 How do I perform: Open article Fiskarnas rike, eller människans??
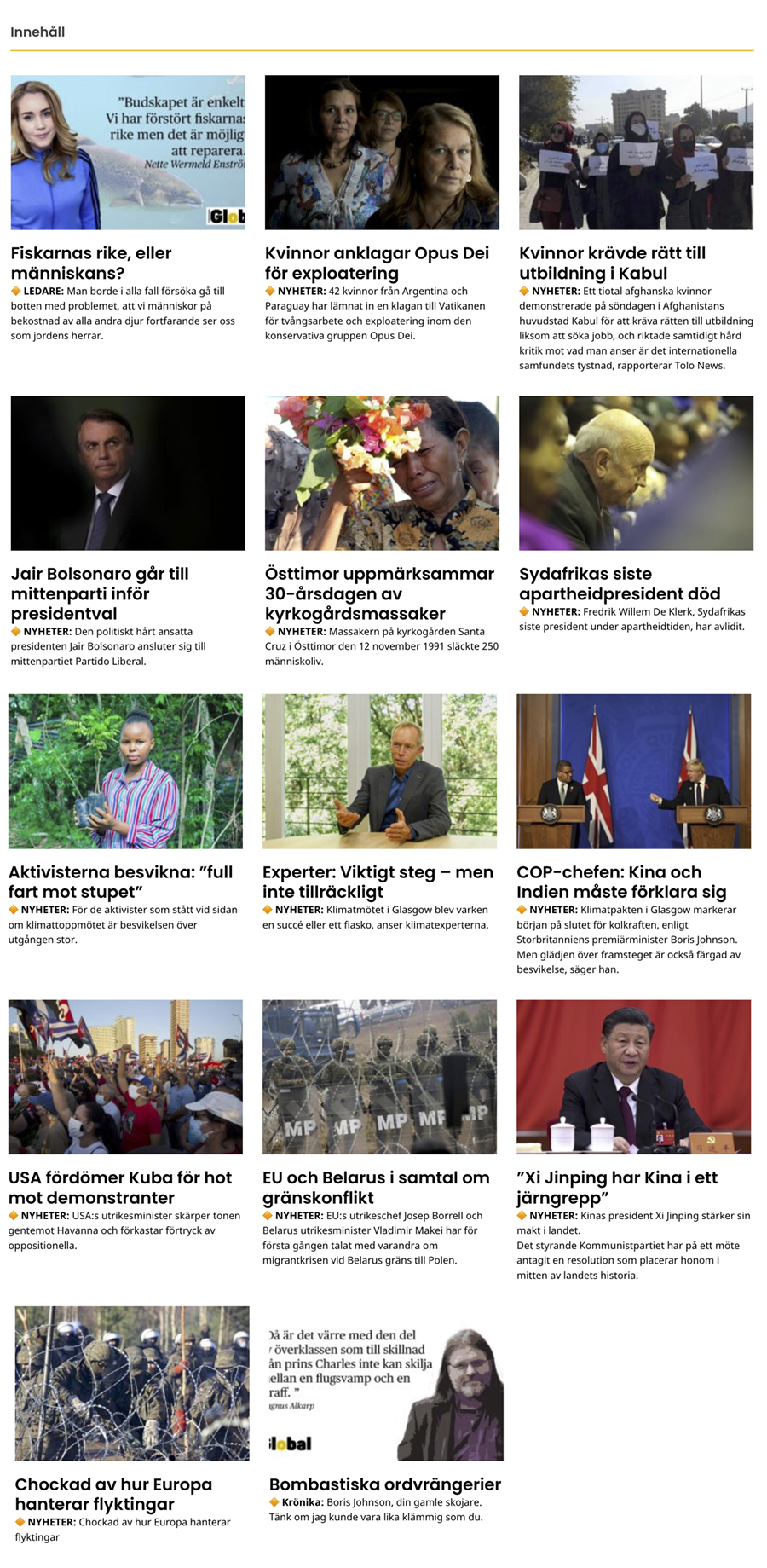click(x=91, y=263)
